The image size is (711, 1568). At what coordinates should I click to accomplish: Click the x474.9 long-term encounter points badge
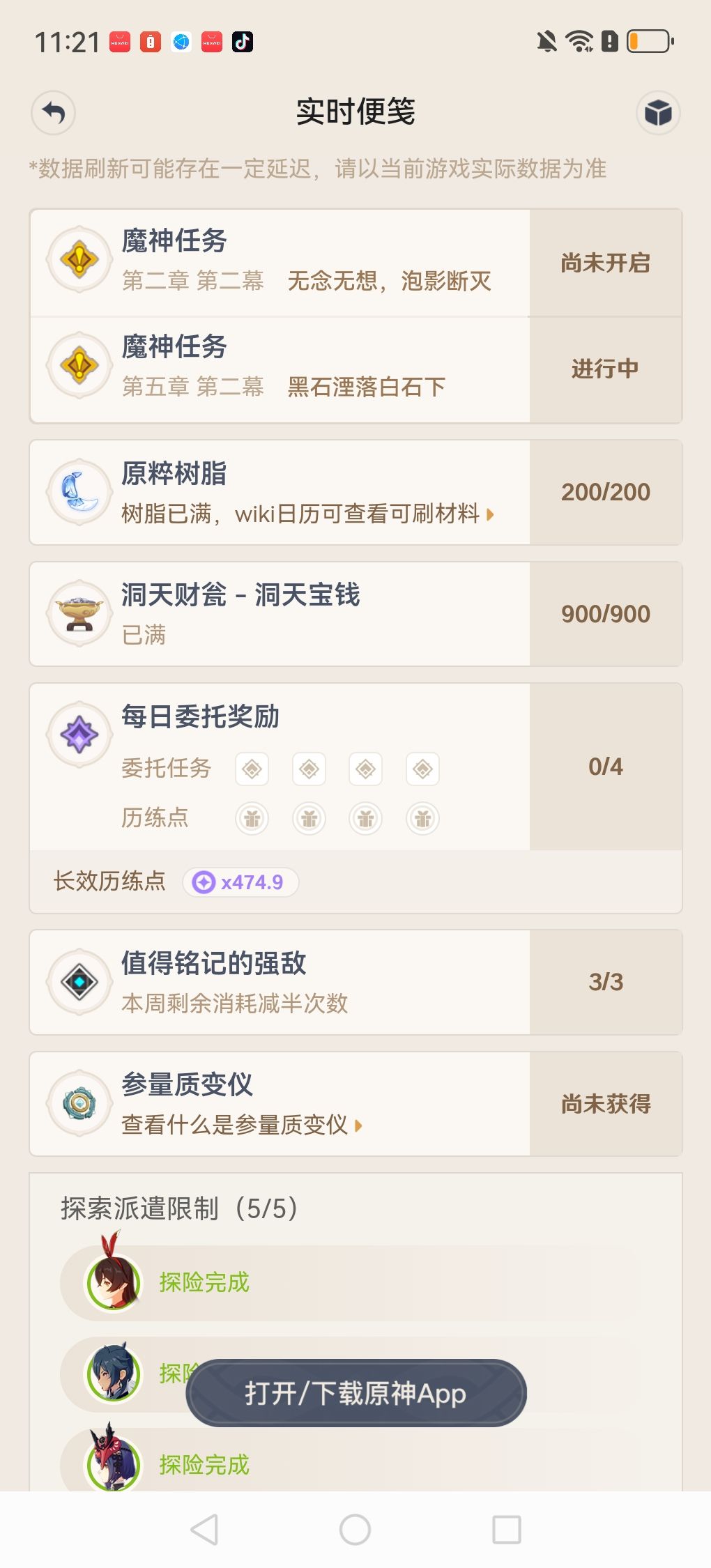240,881
